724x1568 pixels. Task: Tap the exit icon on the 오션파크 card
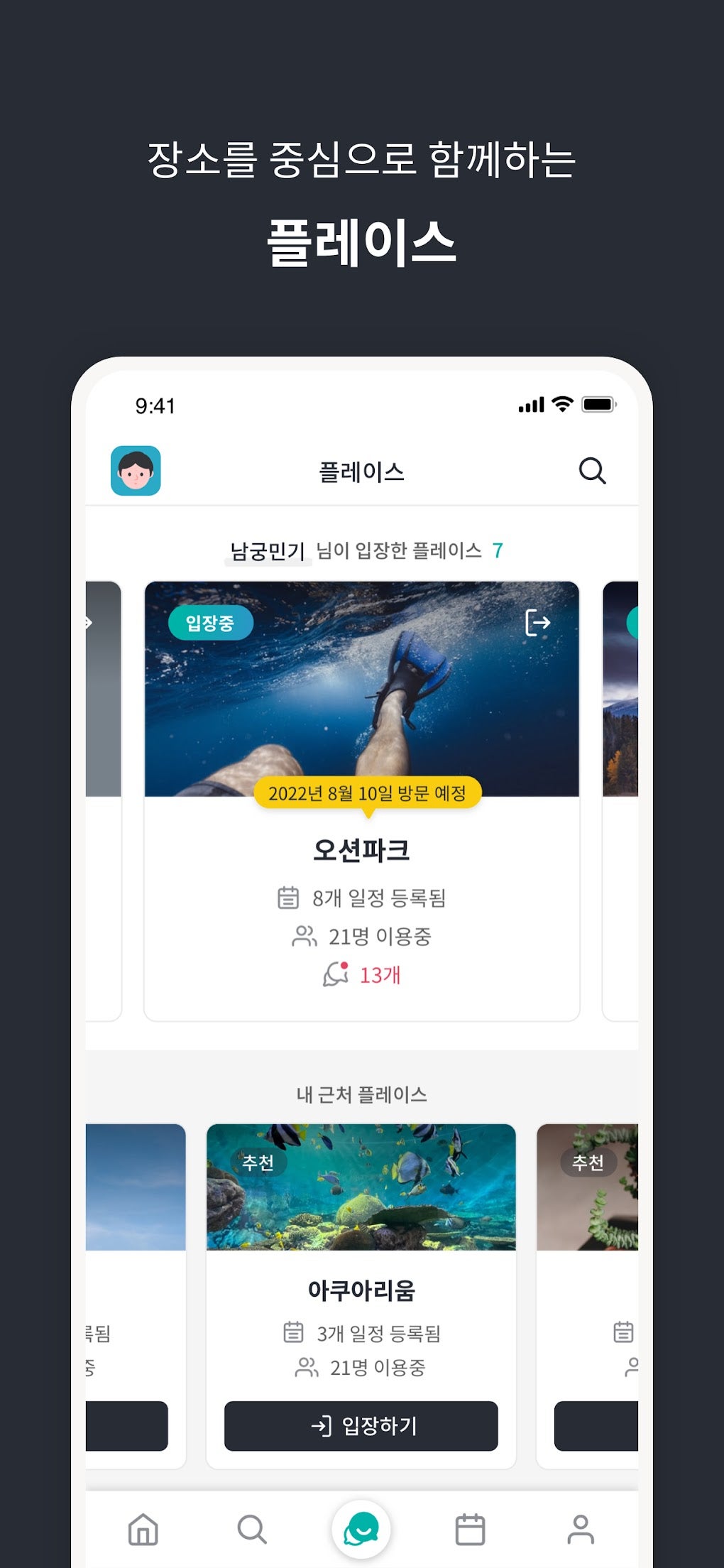pyautogui.click(x=537, y=623)
